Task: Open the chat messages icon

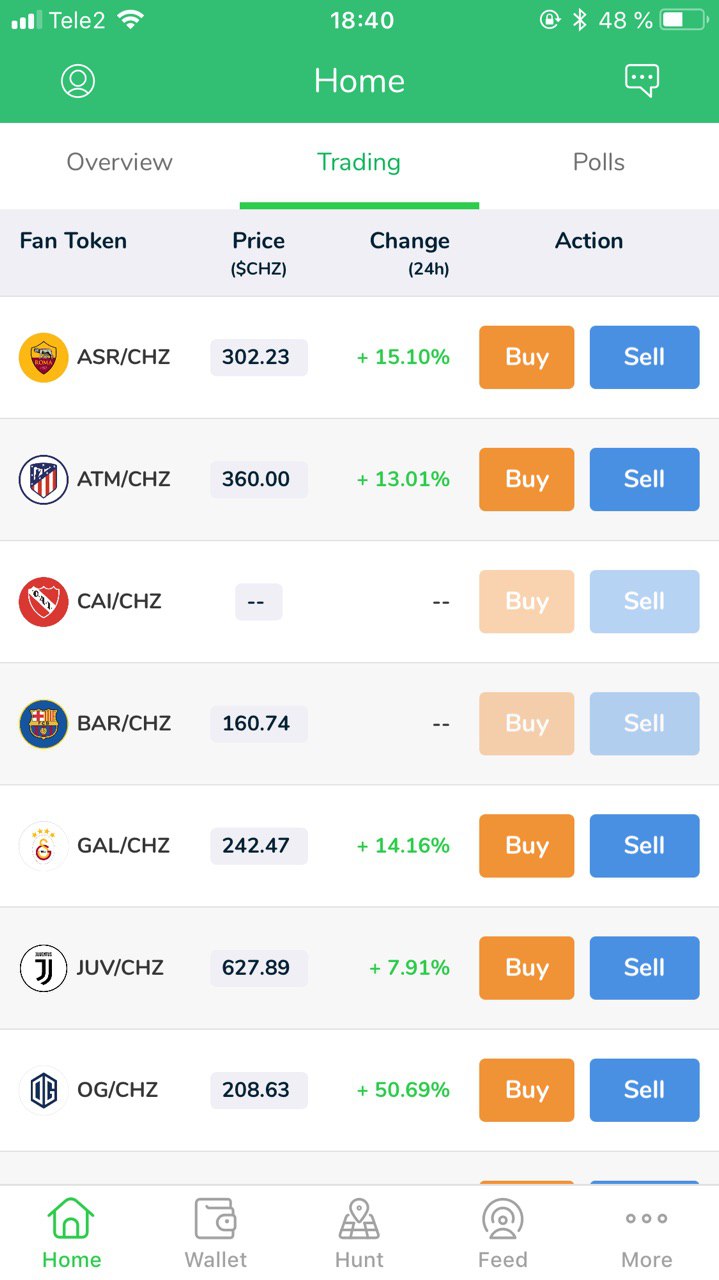Action: pos(642,81)
